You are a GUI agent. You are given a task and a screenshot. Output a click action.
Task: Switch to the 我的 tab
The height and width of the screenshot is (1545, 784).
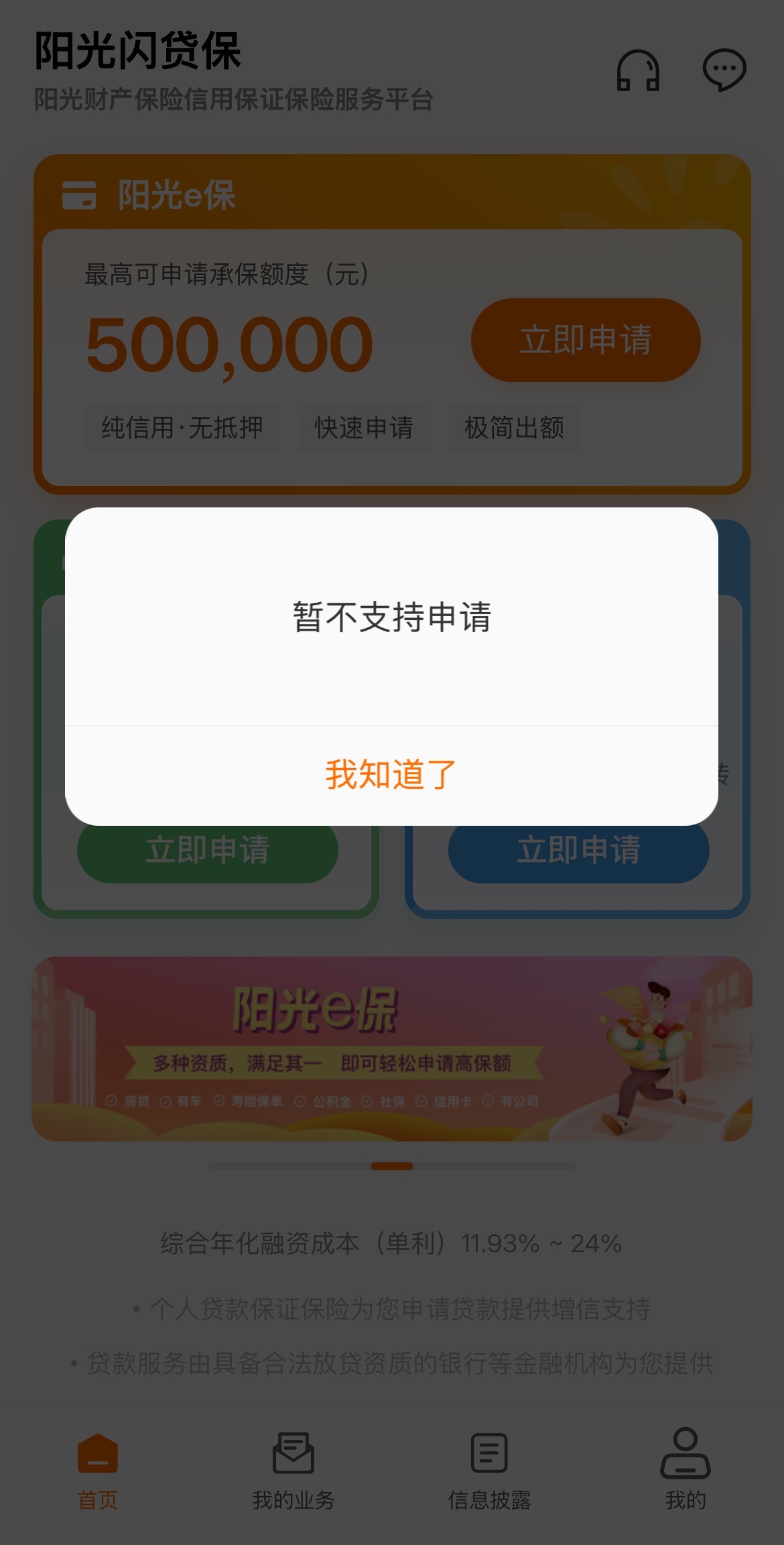click(x=685, y=1468)
